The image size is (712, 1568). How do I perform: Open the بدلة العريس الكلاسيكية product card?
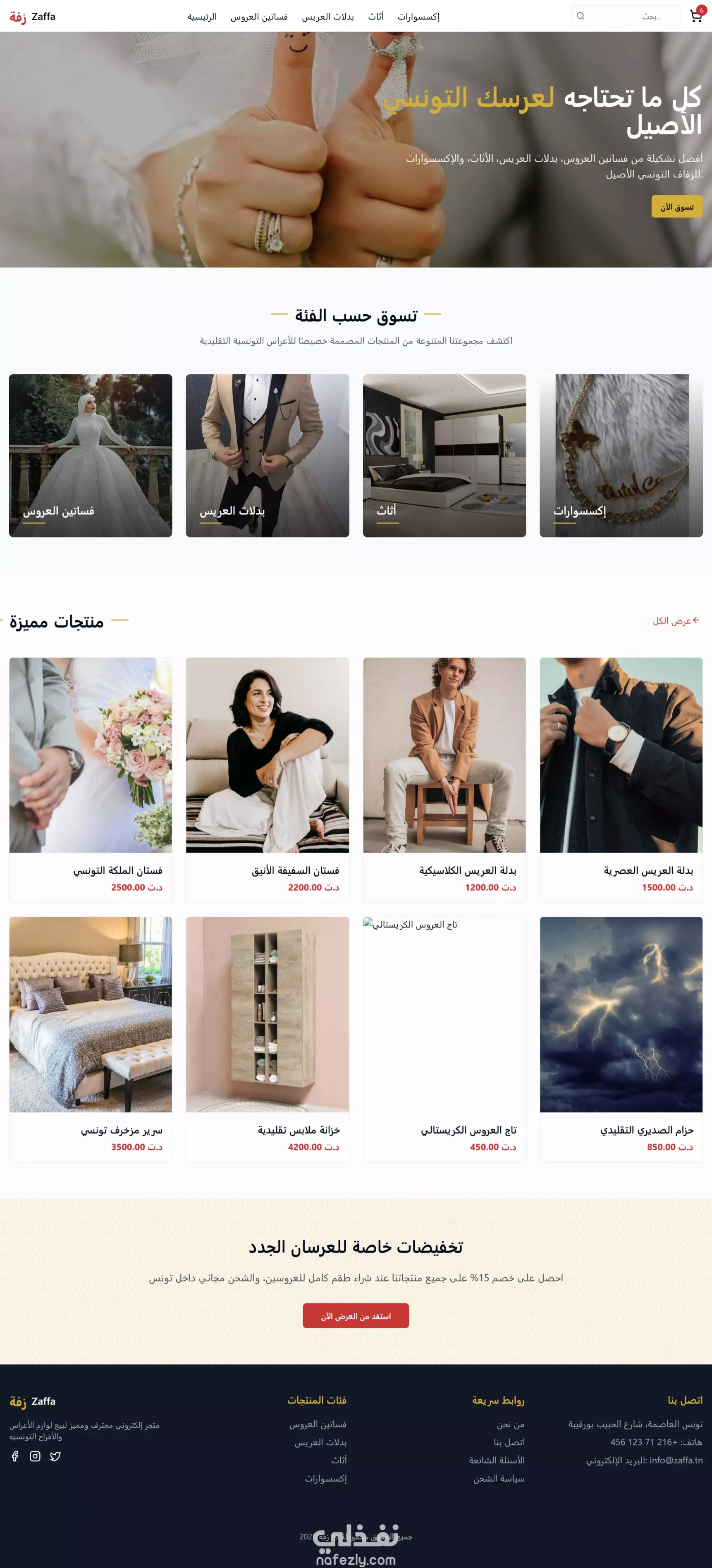(x=444, y=780)
